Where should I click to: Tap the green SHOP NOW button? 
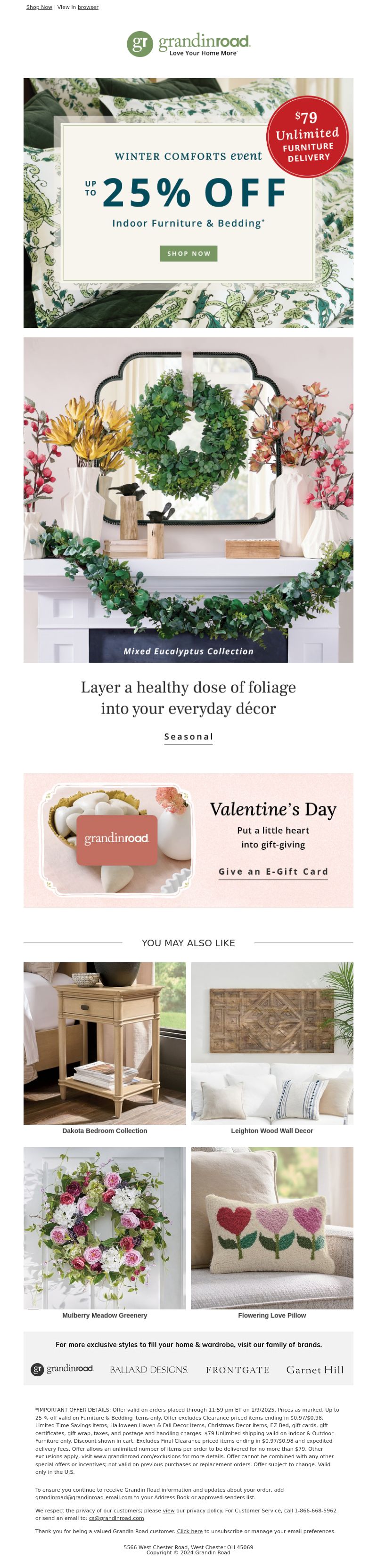(x=188, y=253)
